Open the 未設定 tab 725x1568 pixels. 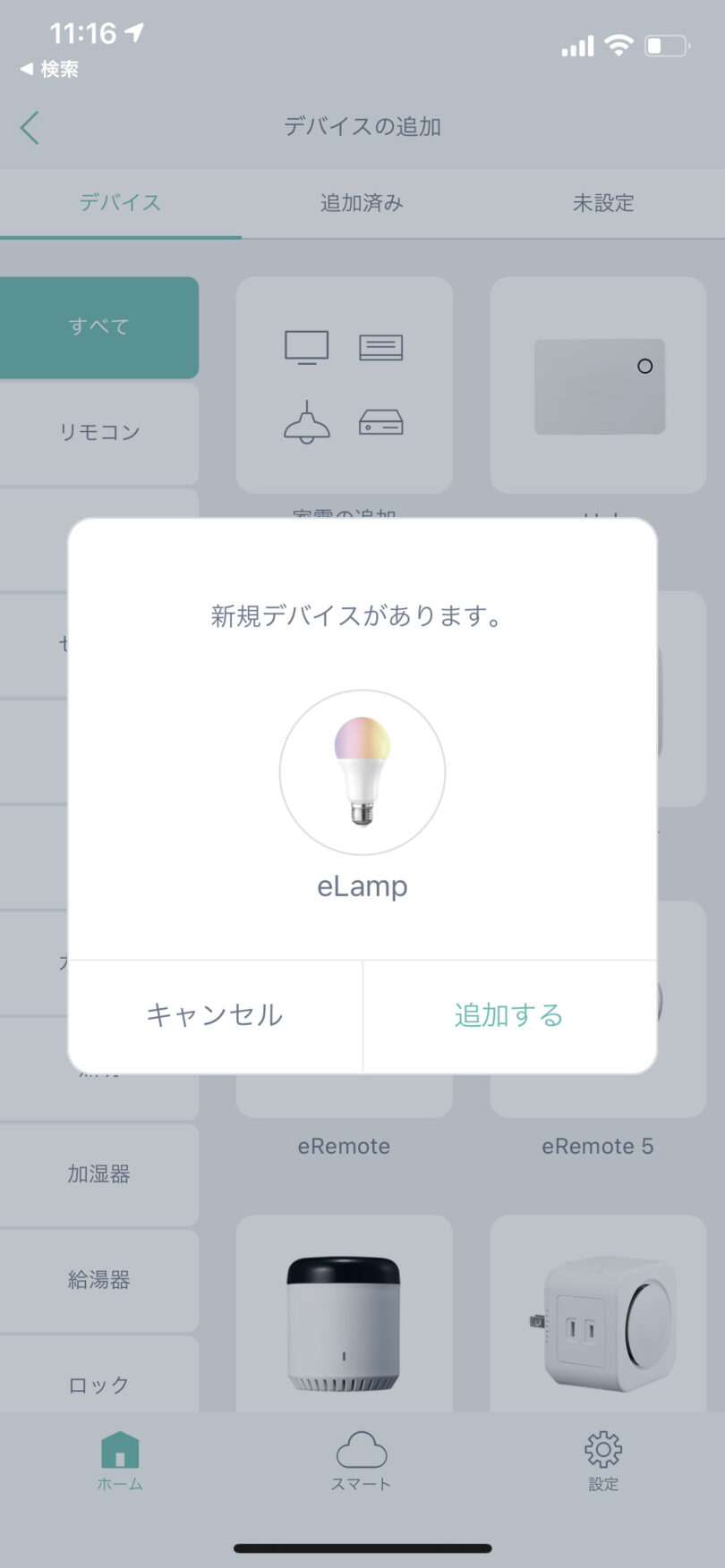(x=603, y=203)
